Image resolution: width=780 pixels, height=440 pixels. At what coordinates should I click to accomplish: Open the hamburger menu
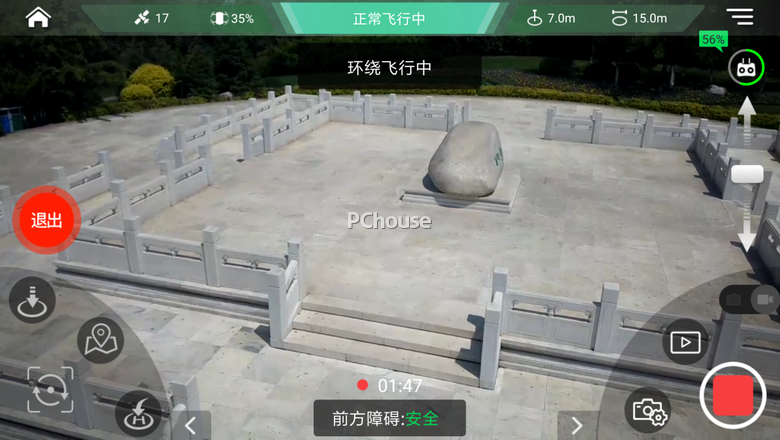(x=740, y=17)
